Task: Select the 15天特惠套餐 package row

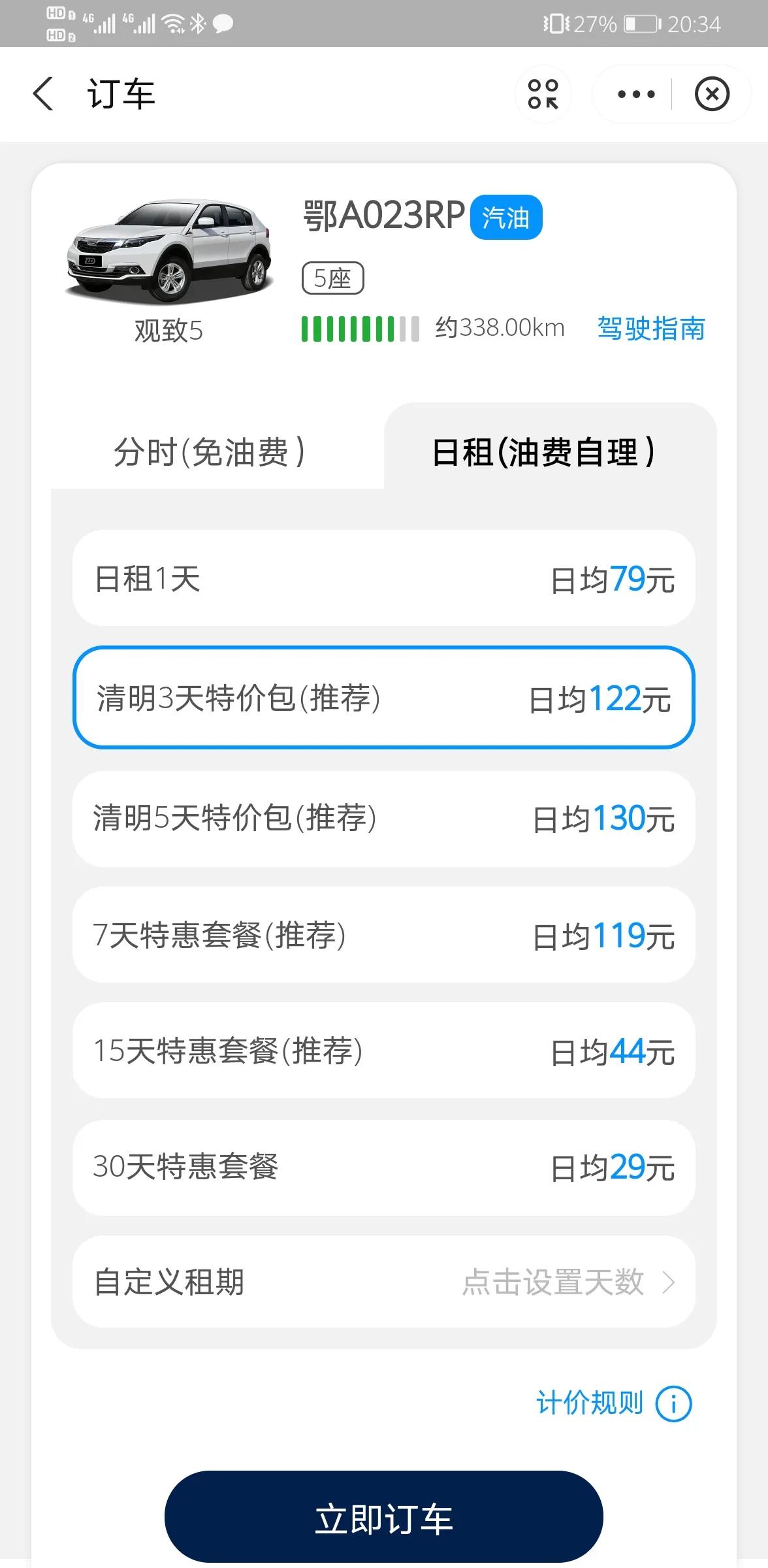Action: (384, 1051)
